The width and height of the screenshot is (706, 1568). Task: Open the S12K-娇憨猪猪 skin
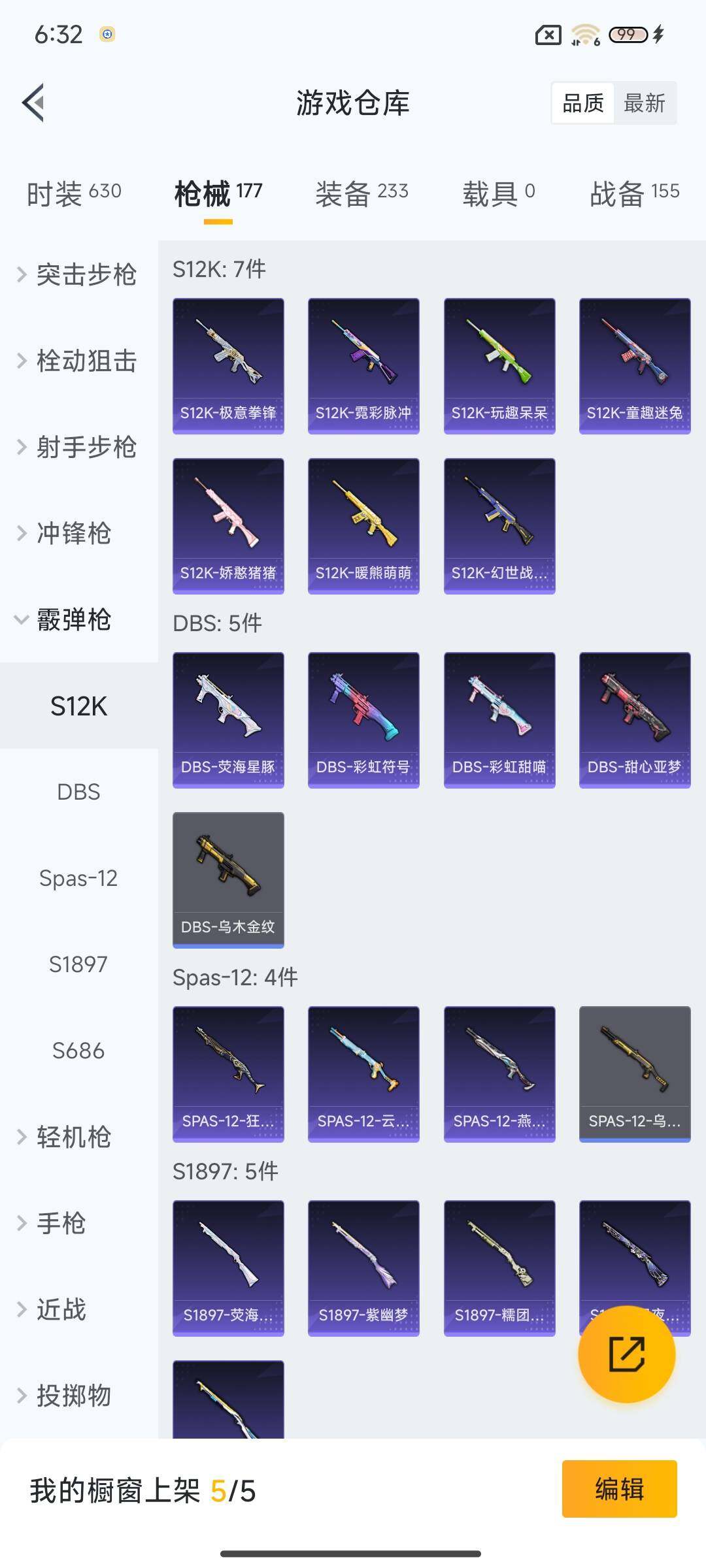coord(228,526)
